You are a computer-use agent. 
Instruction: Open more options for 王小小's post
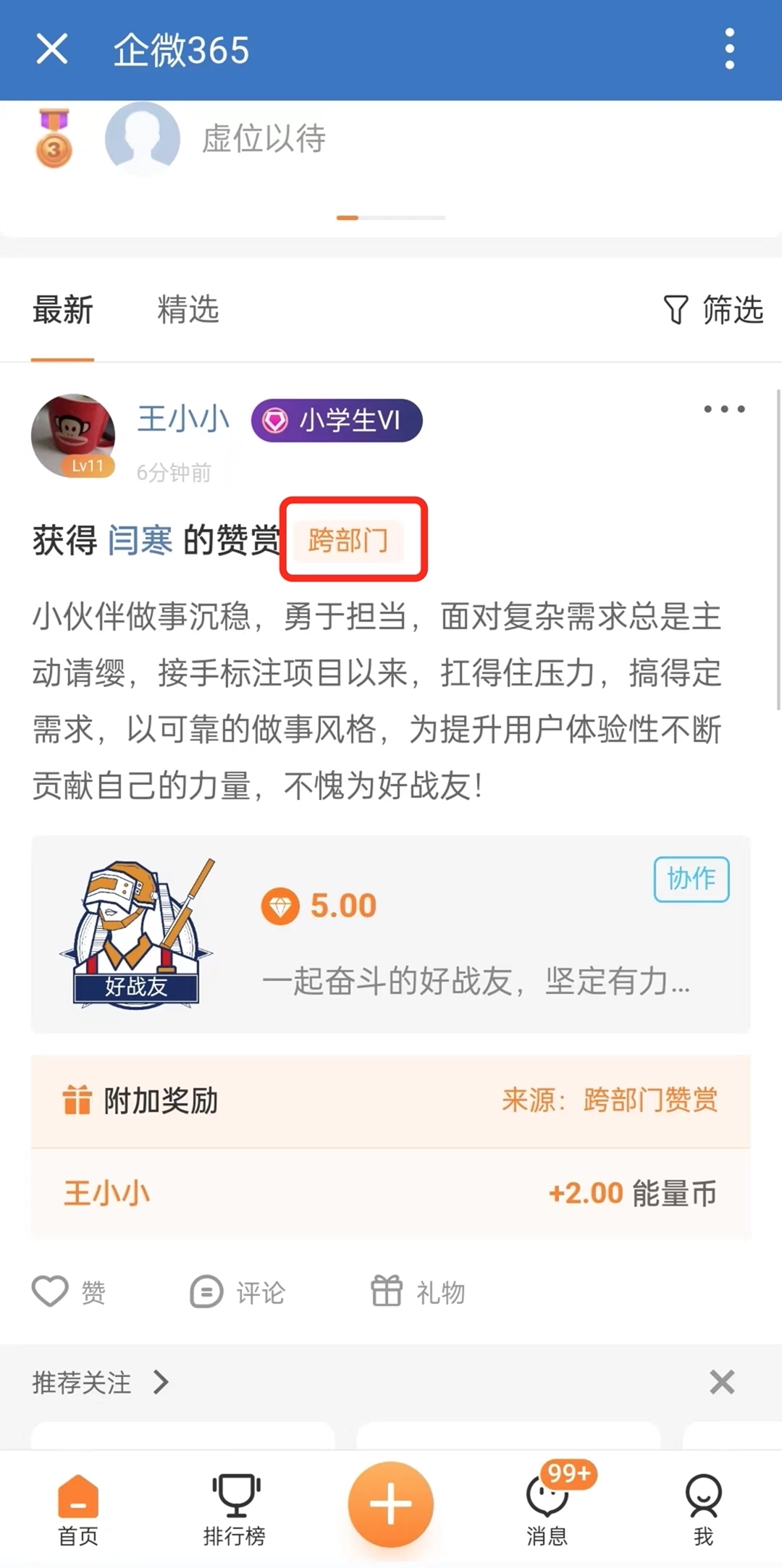pyautogui.click(x=724, y=410)
